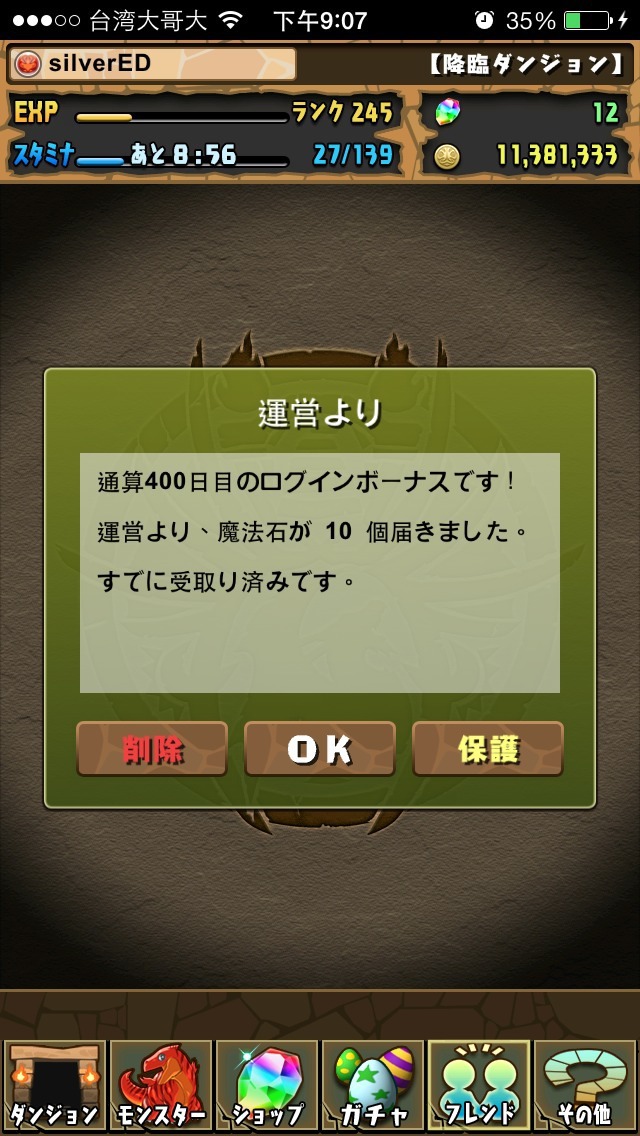Delete this mail with the 削除 button

point(152,749)
